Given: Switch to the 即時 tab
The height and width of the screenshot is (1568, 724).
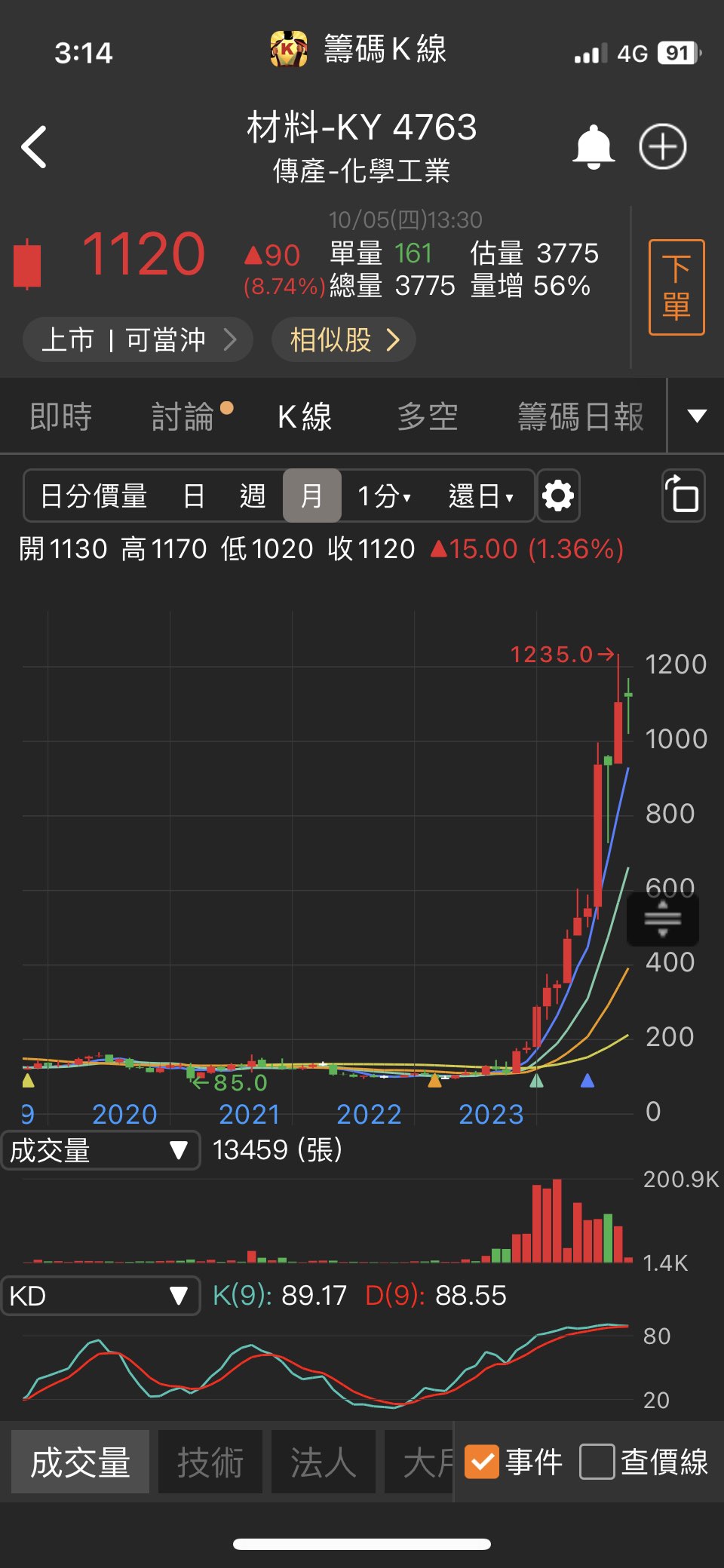Looking at the screenshot, I should click(x=61, y=416).
